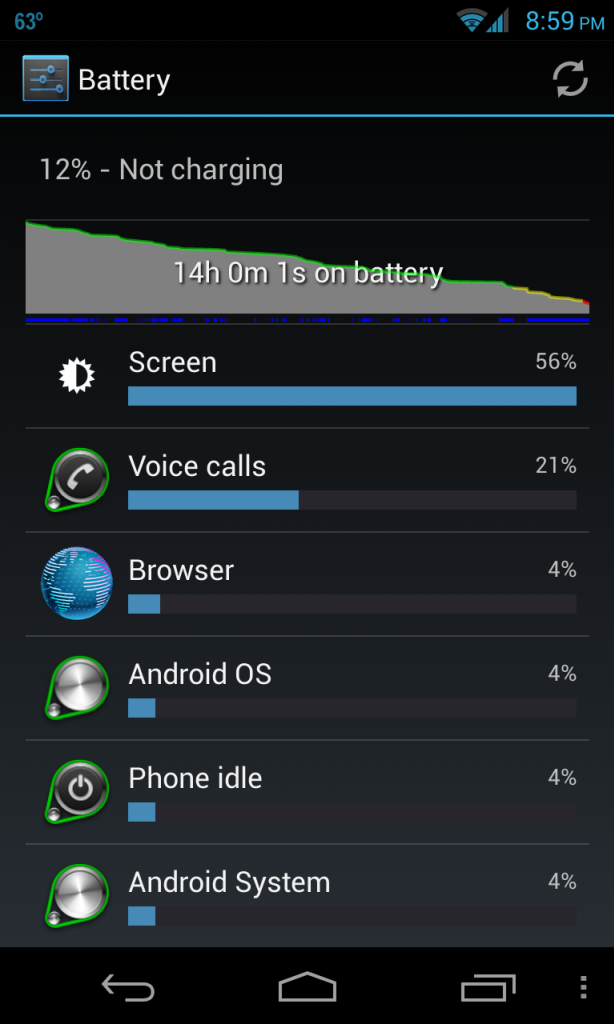Open Browser battery usage details
The height and width of the screenshot is (1024, 614).
[306, 585]
